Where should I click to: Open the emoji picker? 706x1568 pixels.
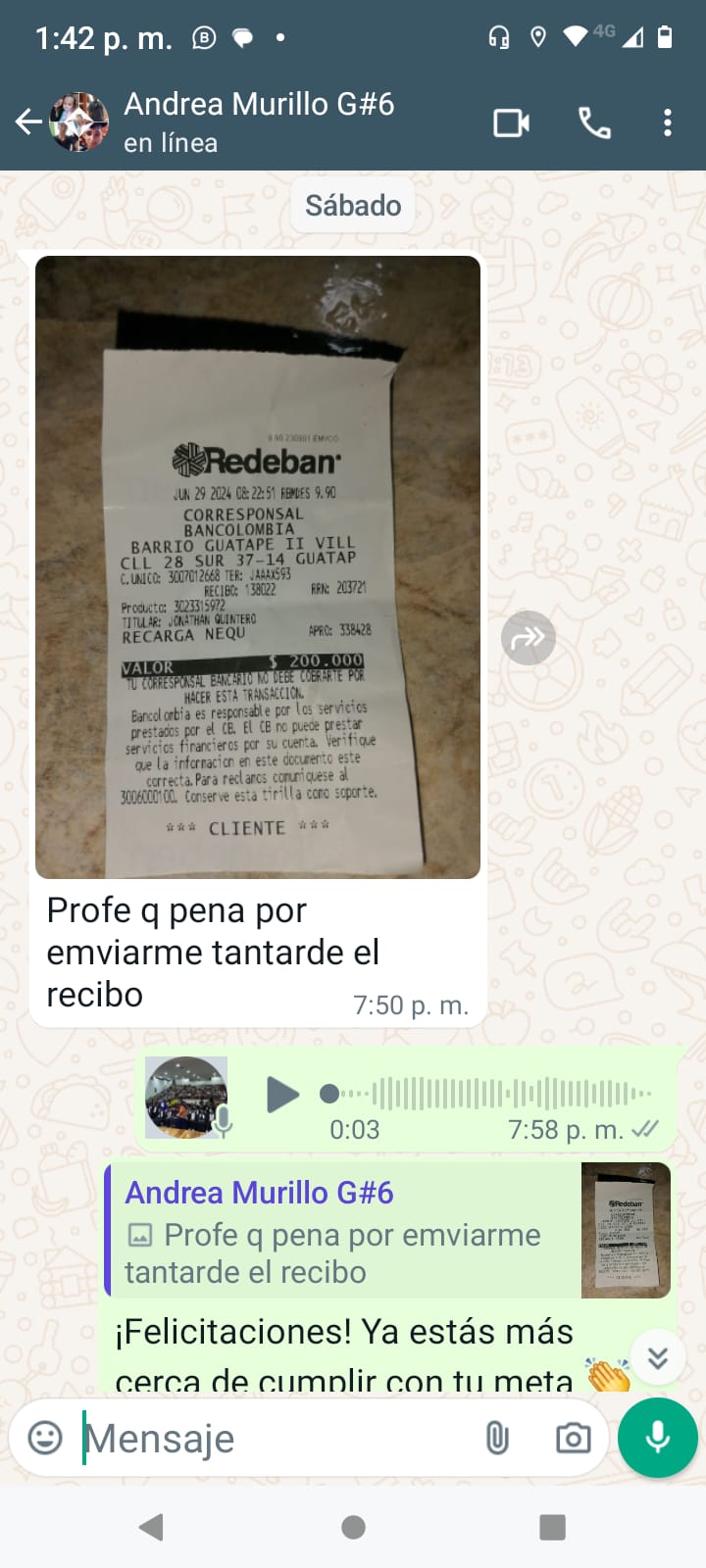click(45, 1438)
